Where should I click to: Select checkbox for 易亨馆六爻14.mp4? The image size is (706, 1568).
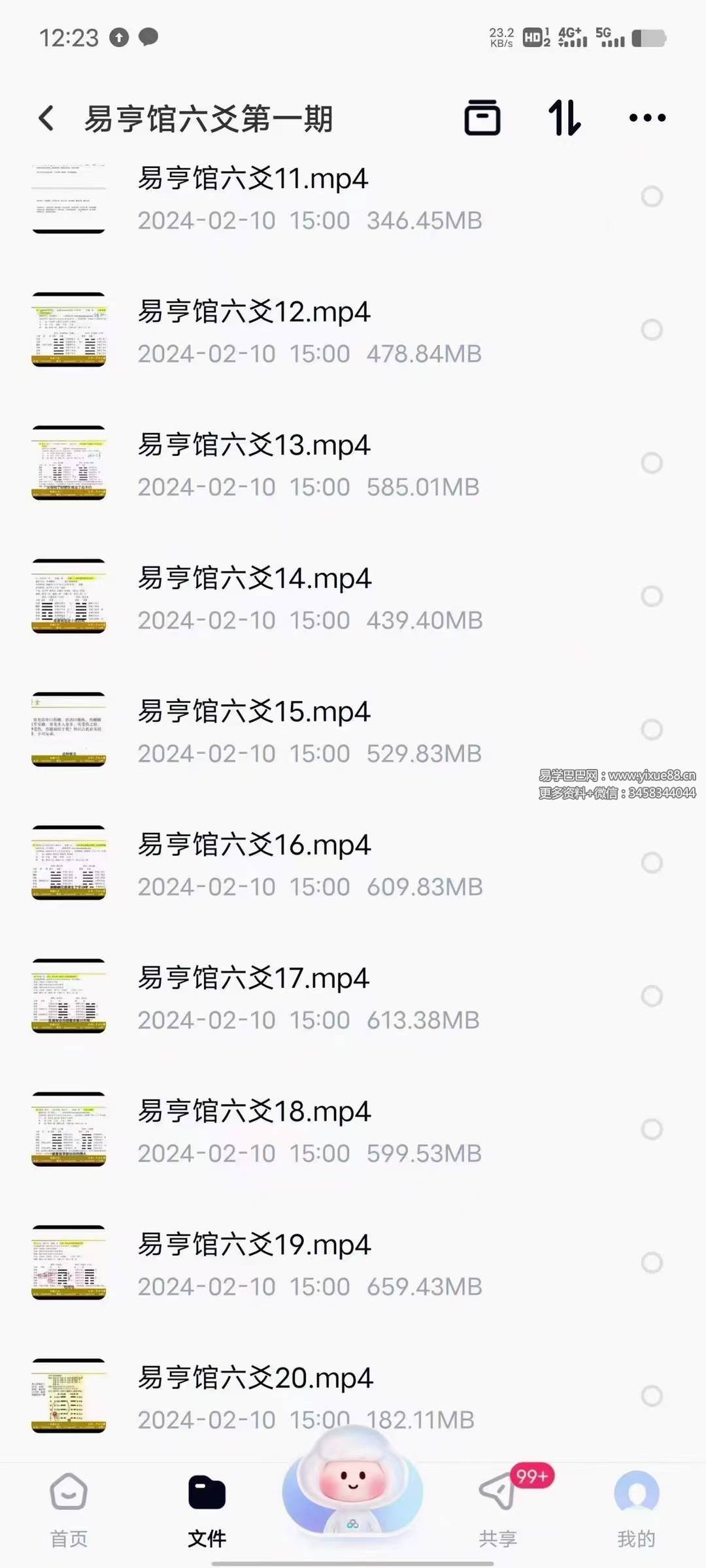click(x=652, y=596)
